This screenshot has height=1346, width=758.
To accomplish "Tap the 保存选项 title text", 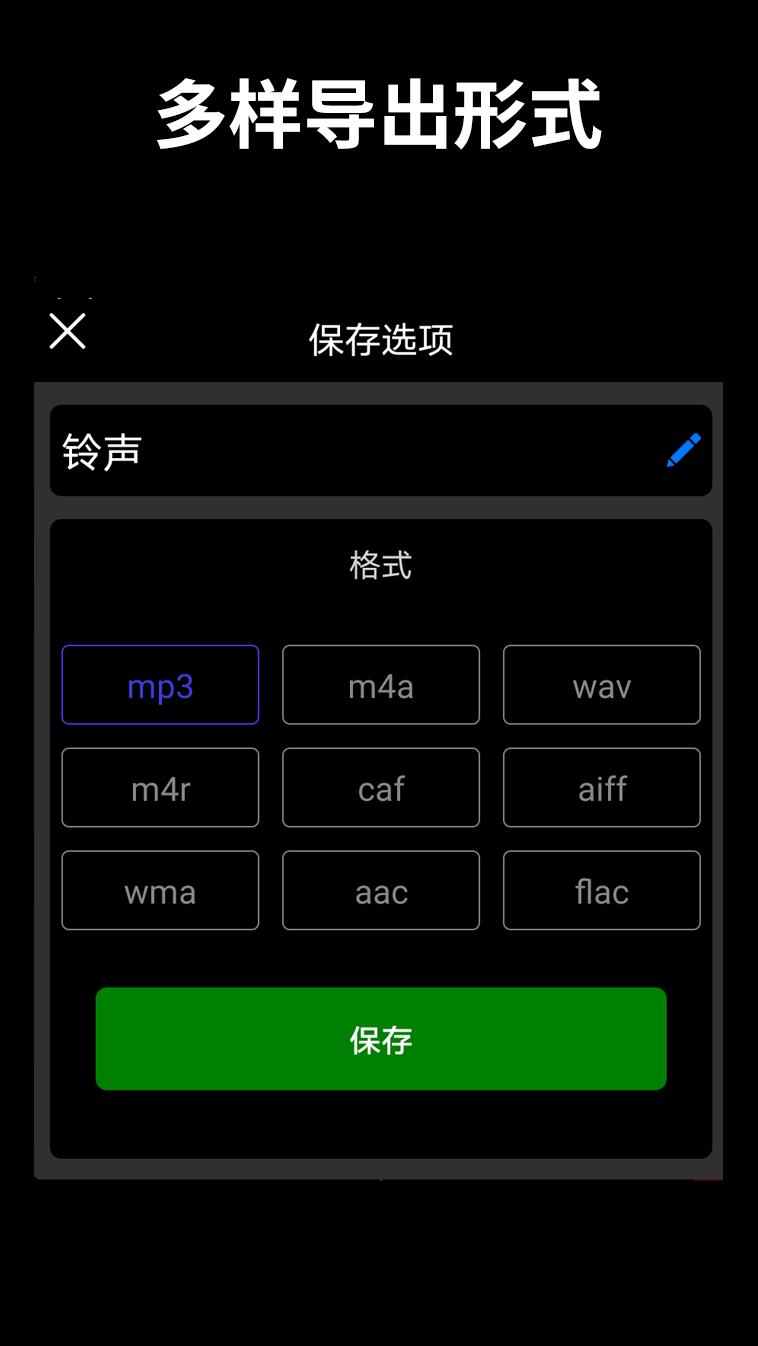I will pos(381,341).
